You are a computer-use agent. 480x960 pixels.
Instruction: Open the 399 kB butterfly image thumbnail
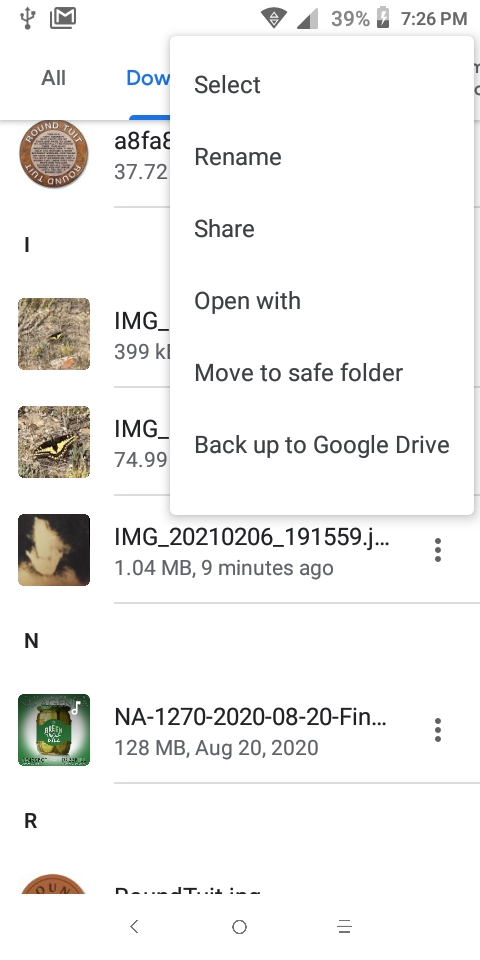[x=54, y=334]
